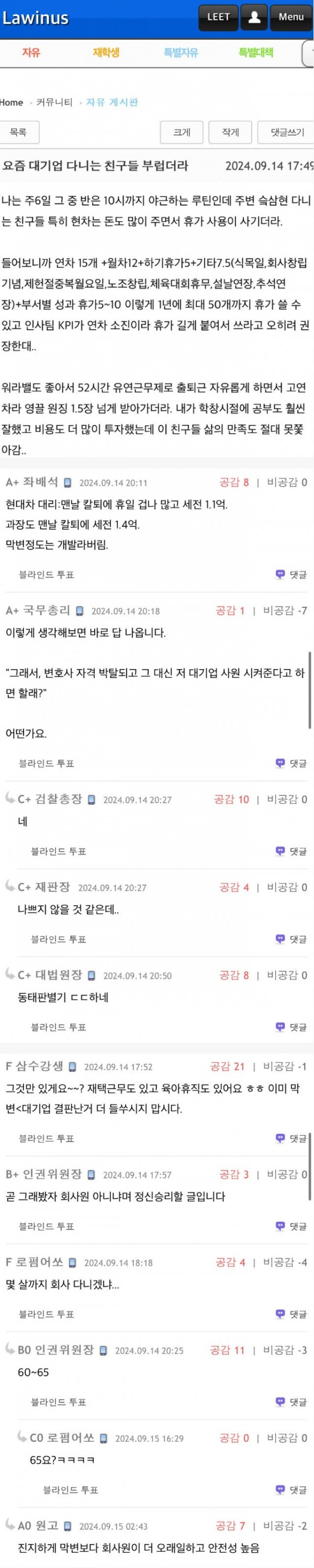Reply to 검찰총장's comment via 댓글
This screenshot has width=314, height=1568.
click(291, 851)
